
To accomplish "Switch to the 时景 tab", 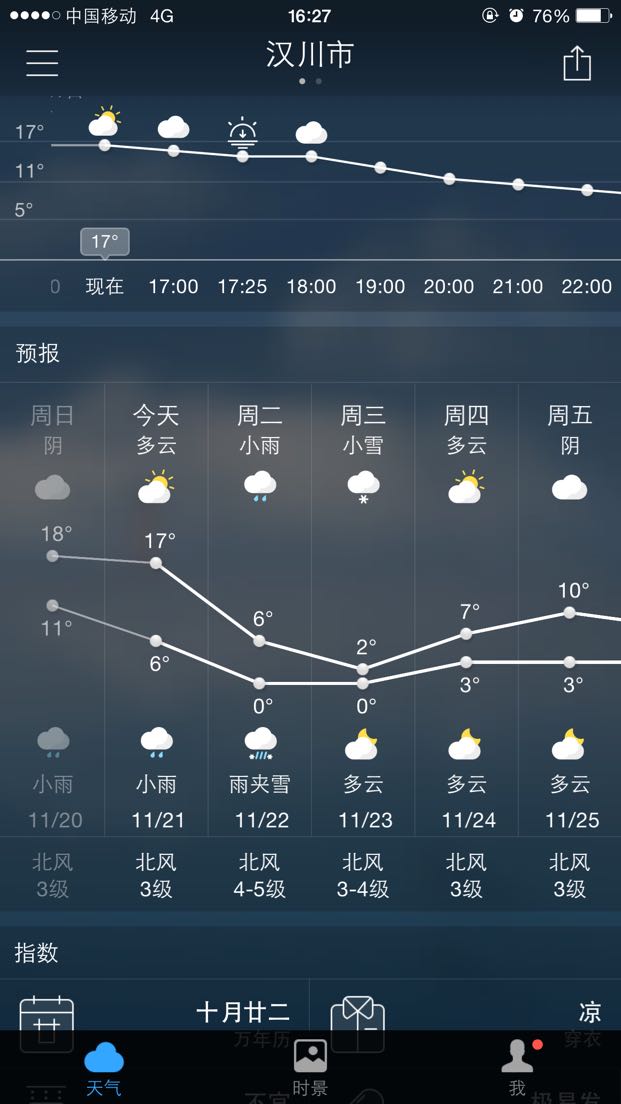I will point(310,1067).
